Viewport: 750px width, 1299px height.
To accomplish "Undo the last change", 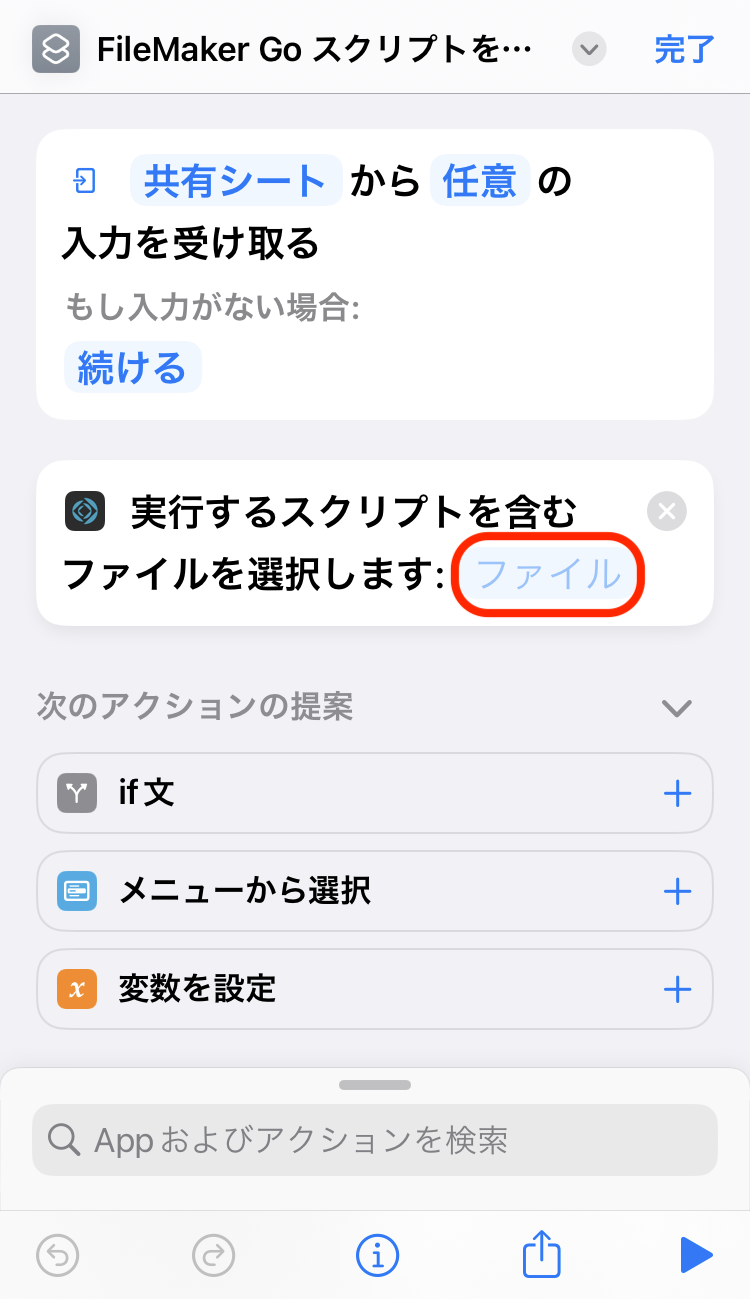I will [x=57, y=1254].
